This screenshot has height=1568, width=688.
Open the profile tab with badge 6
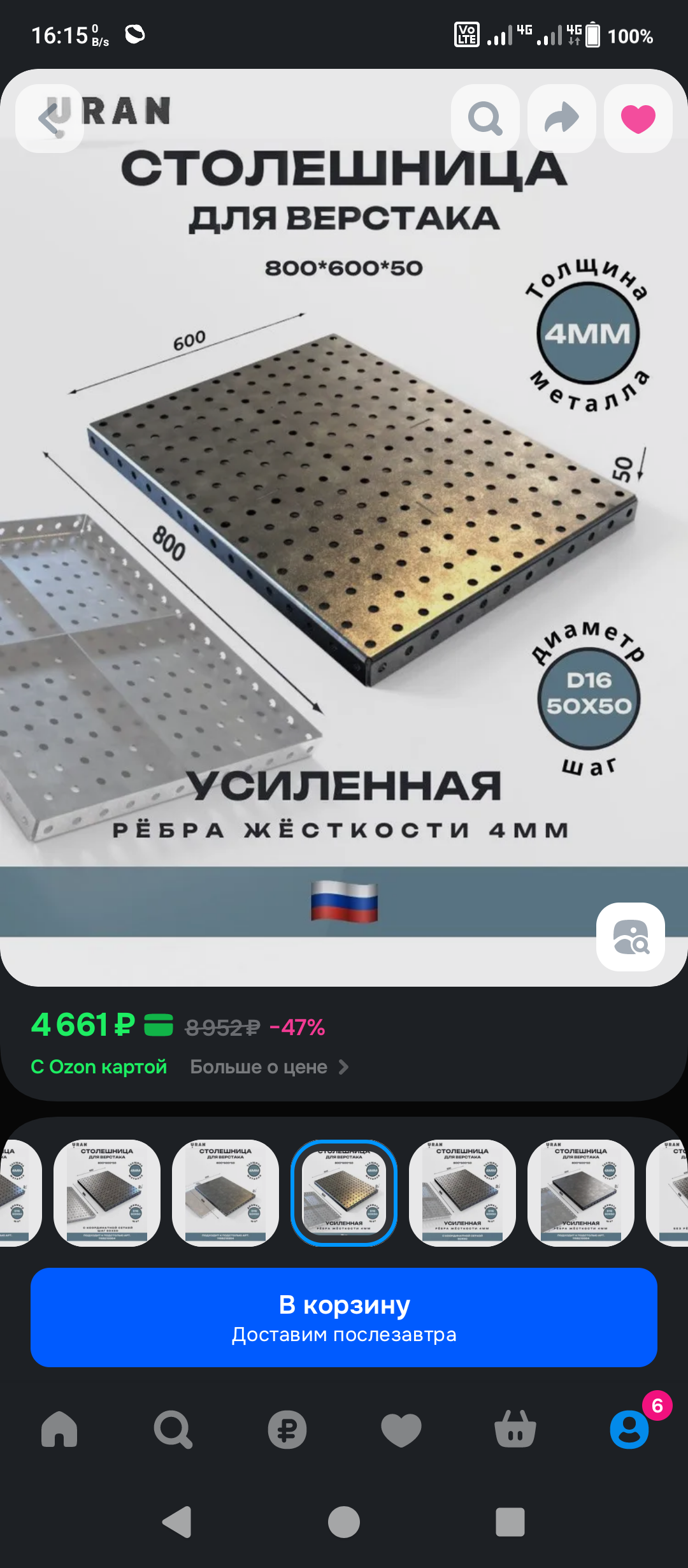[629, 1429]
